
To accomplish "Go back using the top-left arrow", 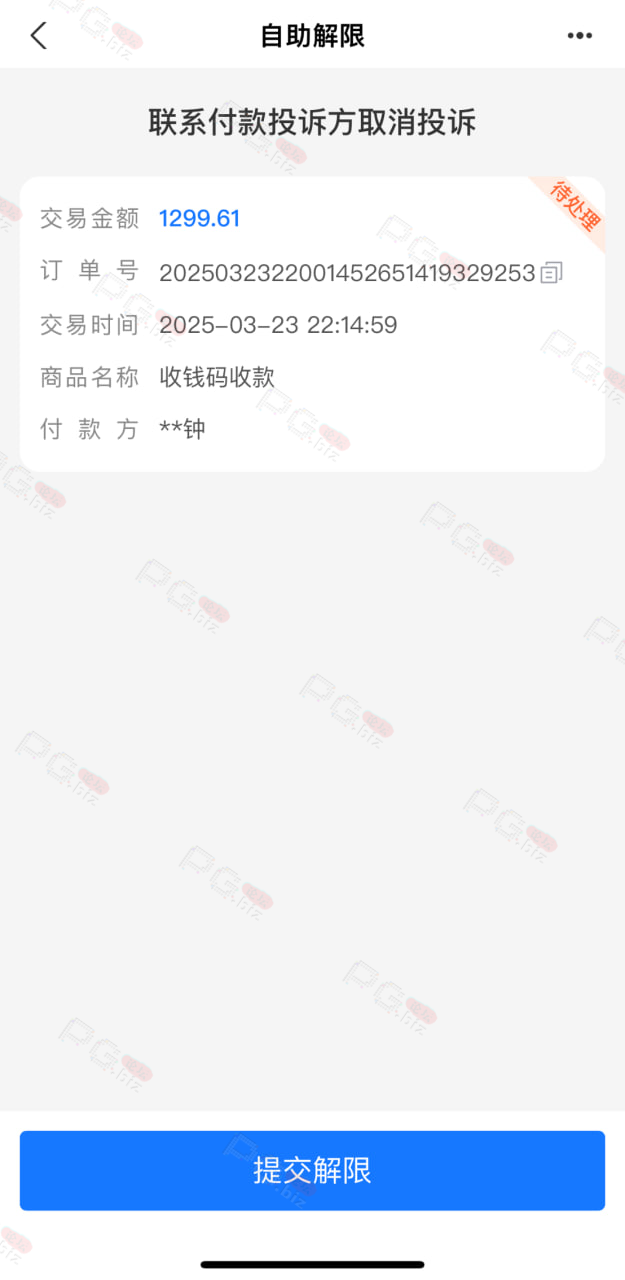I will click(x=38, y=36).
